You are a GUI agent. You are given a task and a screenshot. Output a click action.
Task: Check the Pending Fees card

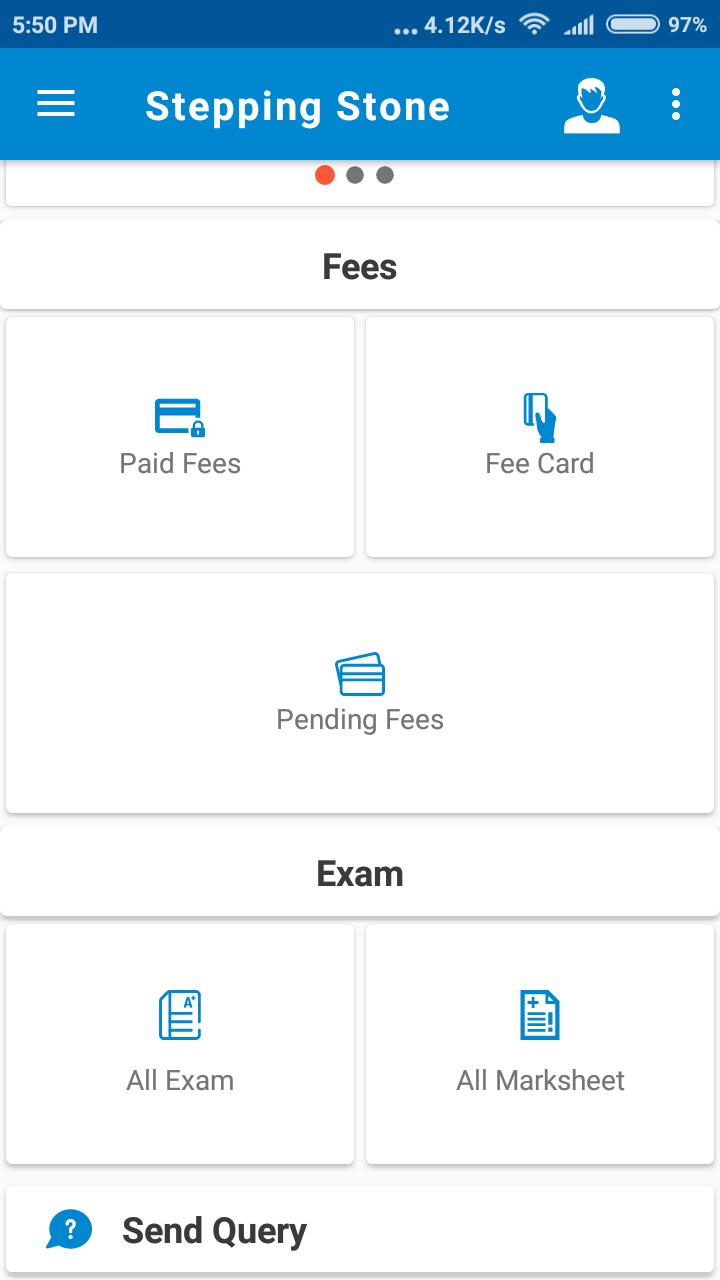(x=360, y=693)
